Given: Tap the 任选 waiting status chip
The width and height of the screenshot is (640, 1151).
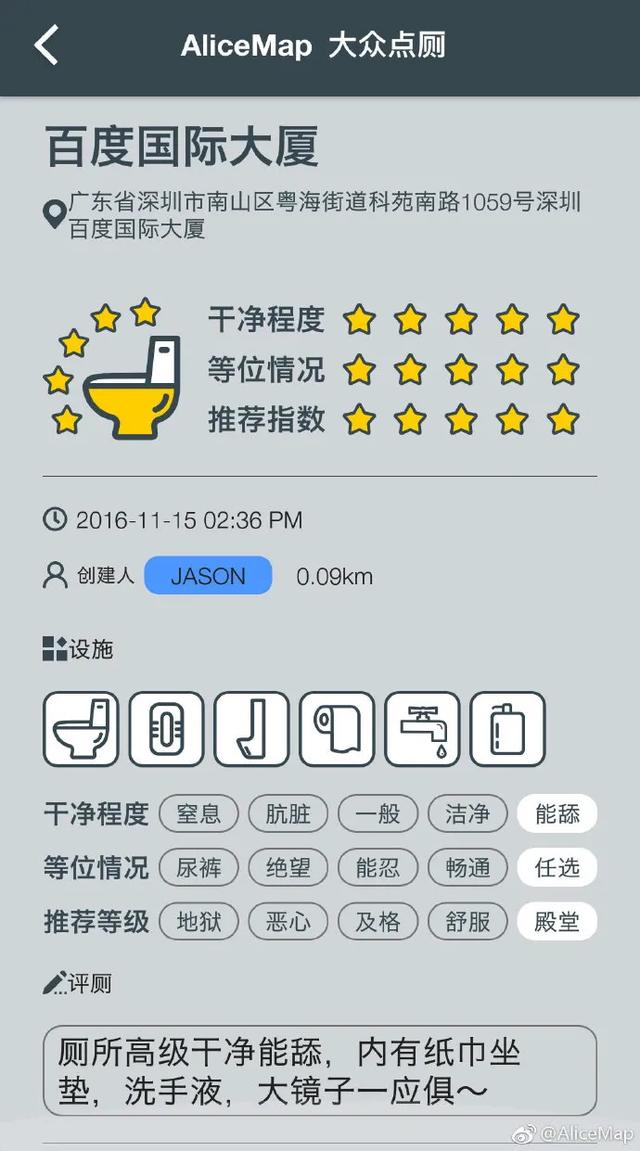Looking at the screenshot, I should pos(557,868).
